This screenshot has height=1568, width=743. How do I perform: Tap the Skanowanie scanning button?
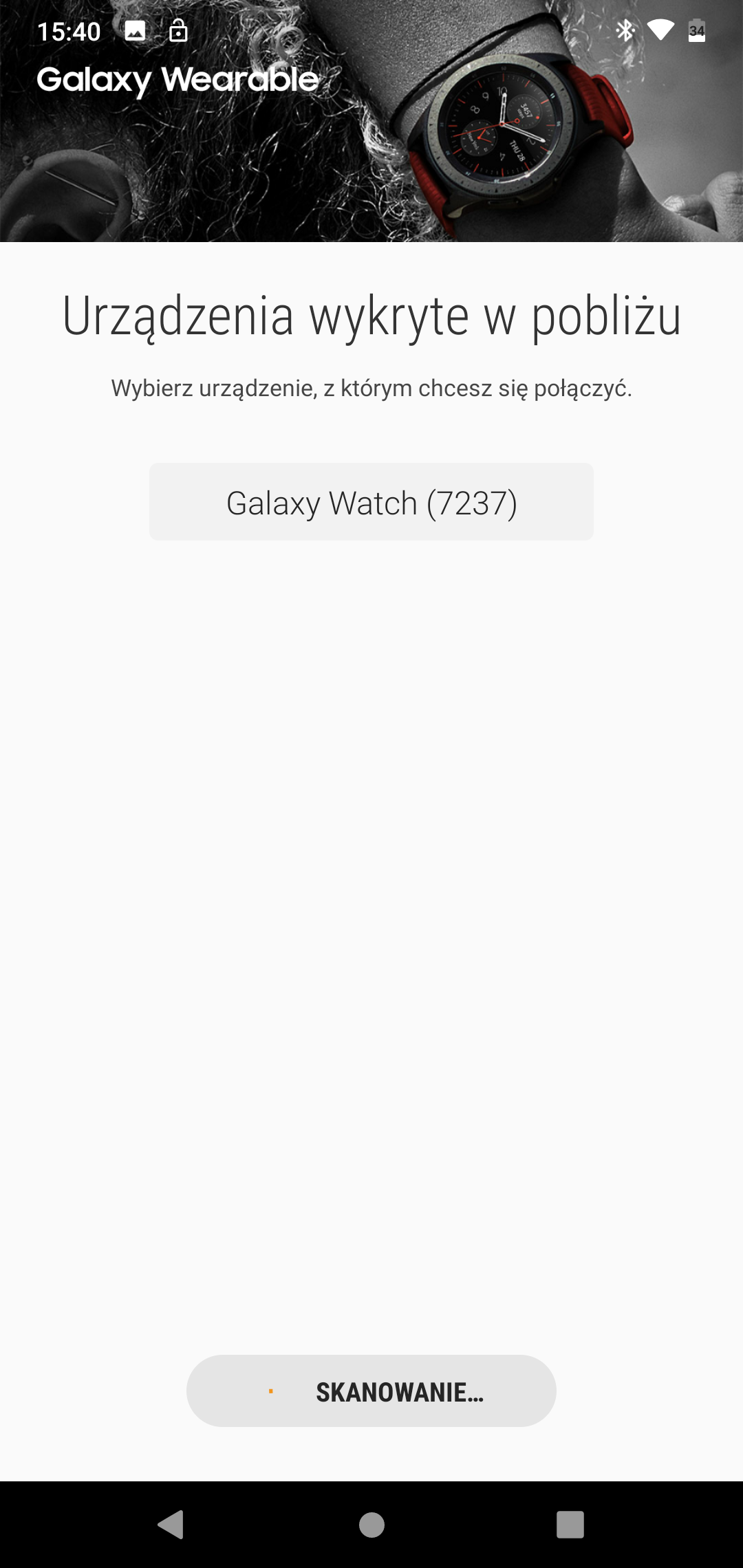tap(371, 1391)
